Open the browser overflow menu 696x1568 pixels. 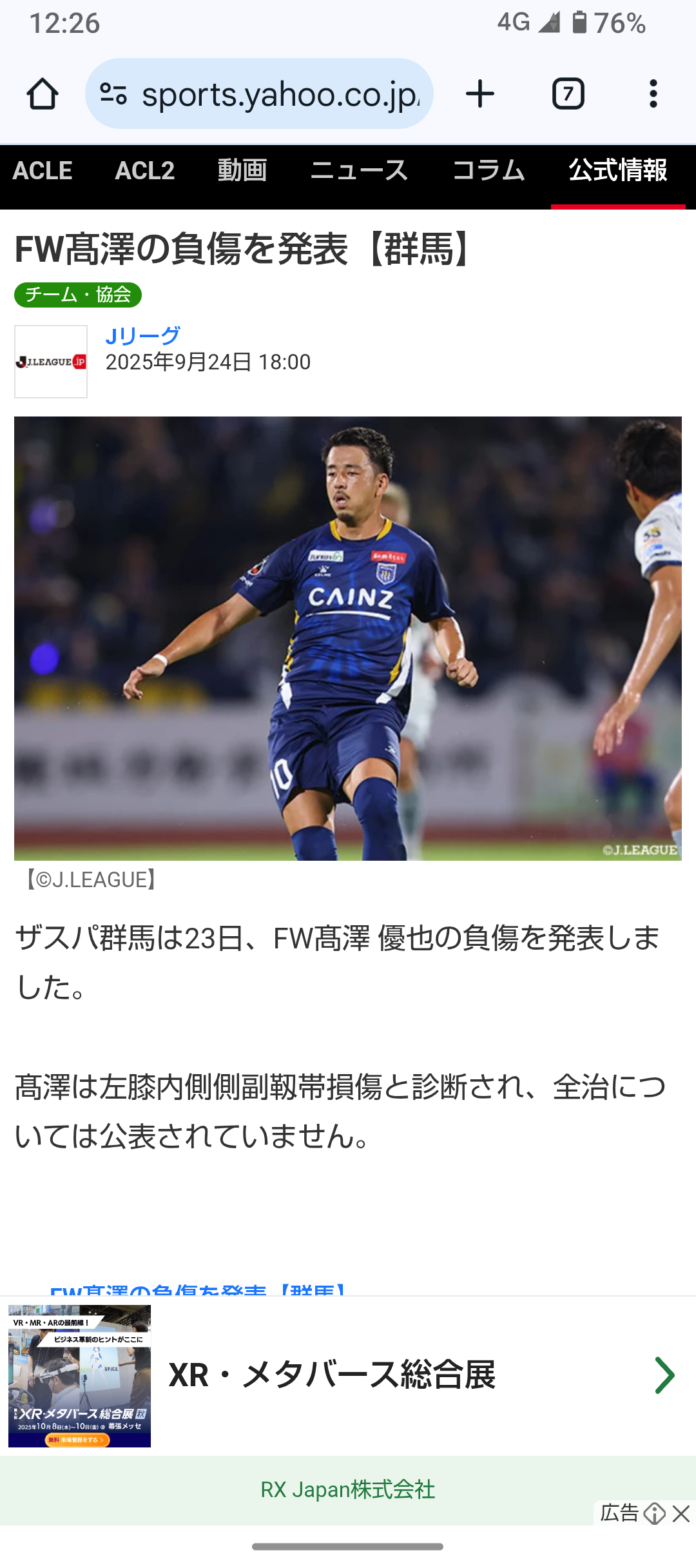(653, 94)
